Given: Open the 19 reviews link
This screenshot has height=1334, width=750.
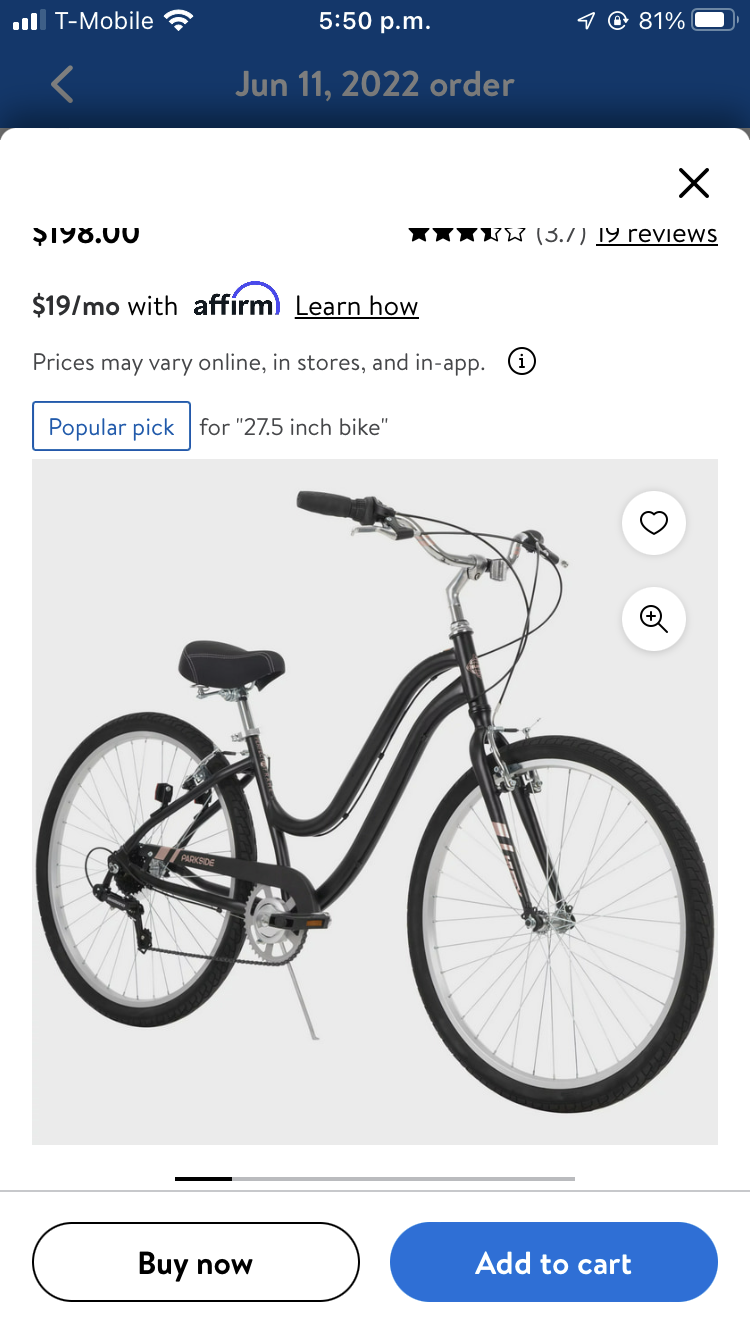Looking at the screenshot, I should click(657, 232).
